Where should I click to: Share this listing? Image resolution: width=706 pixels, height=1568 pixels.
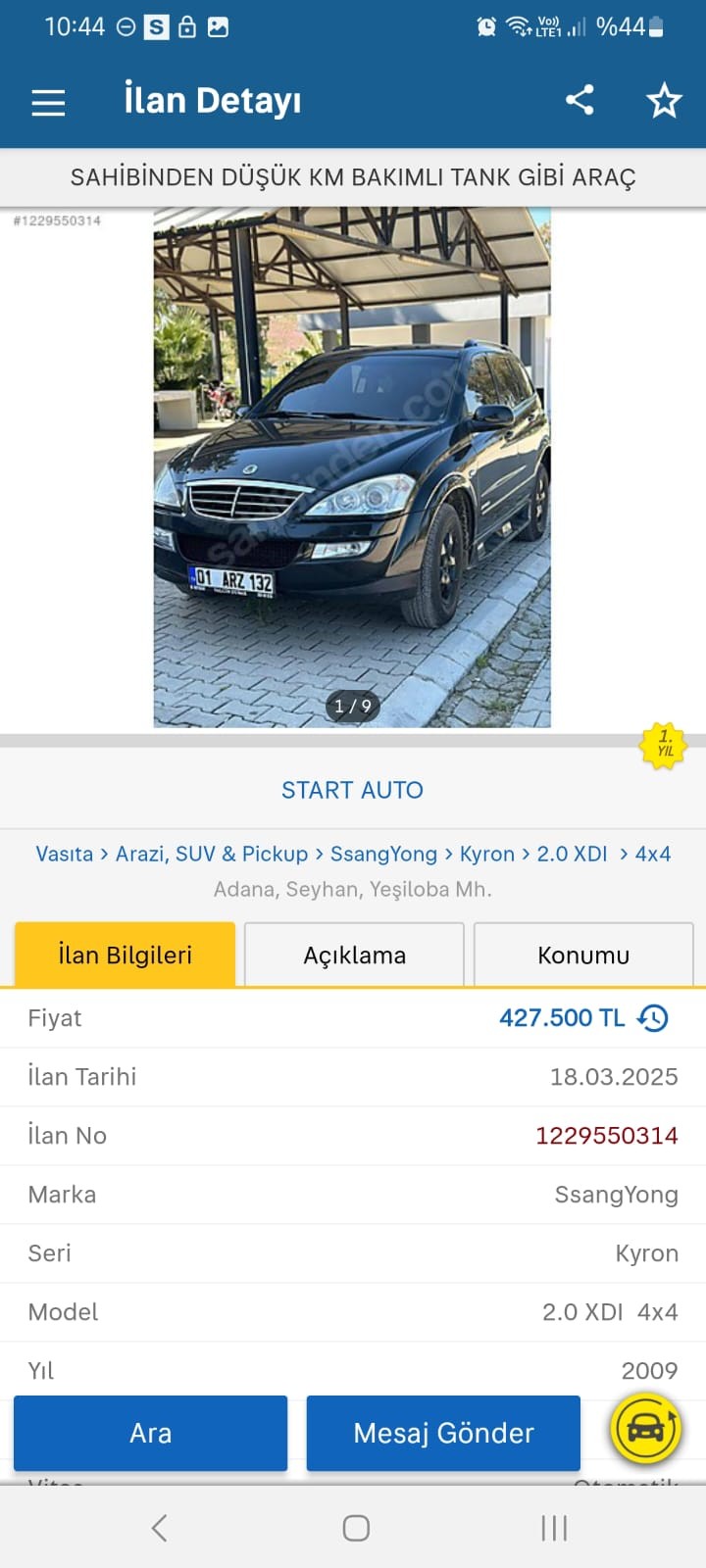click(x=580, y=100)
